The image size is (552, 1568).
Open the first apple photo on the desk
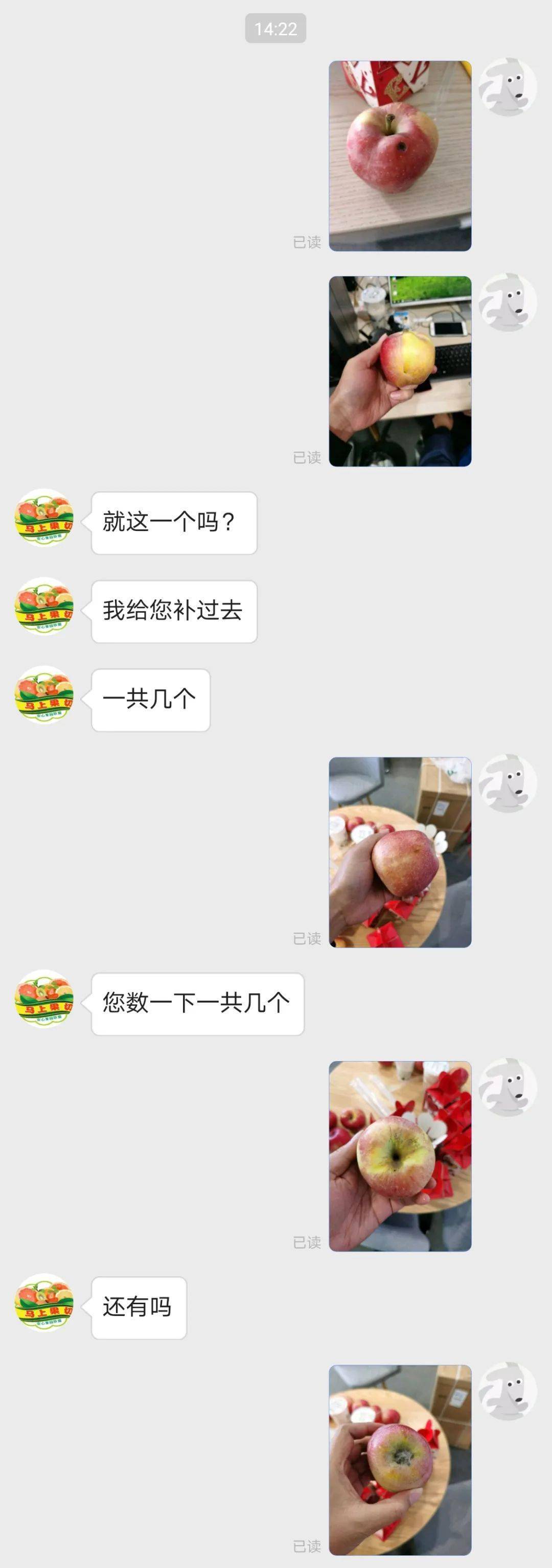(x=399, y=155)
